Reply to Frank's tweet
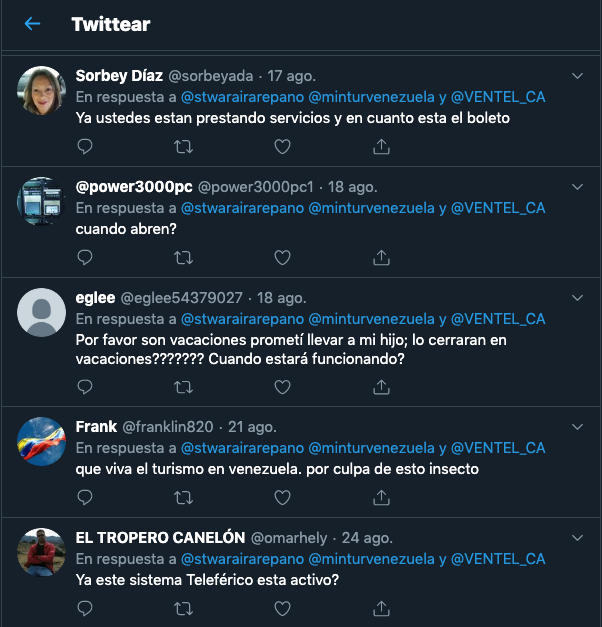Image resolution: width=602 pixels, height=627 pixels. [x=85, y=497]
